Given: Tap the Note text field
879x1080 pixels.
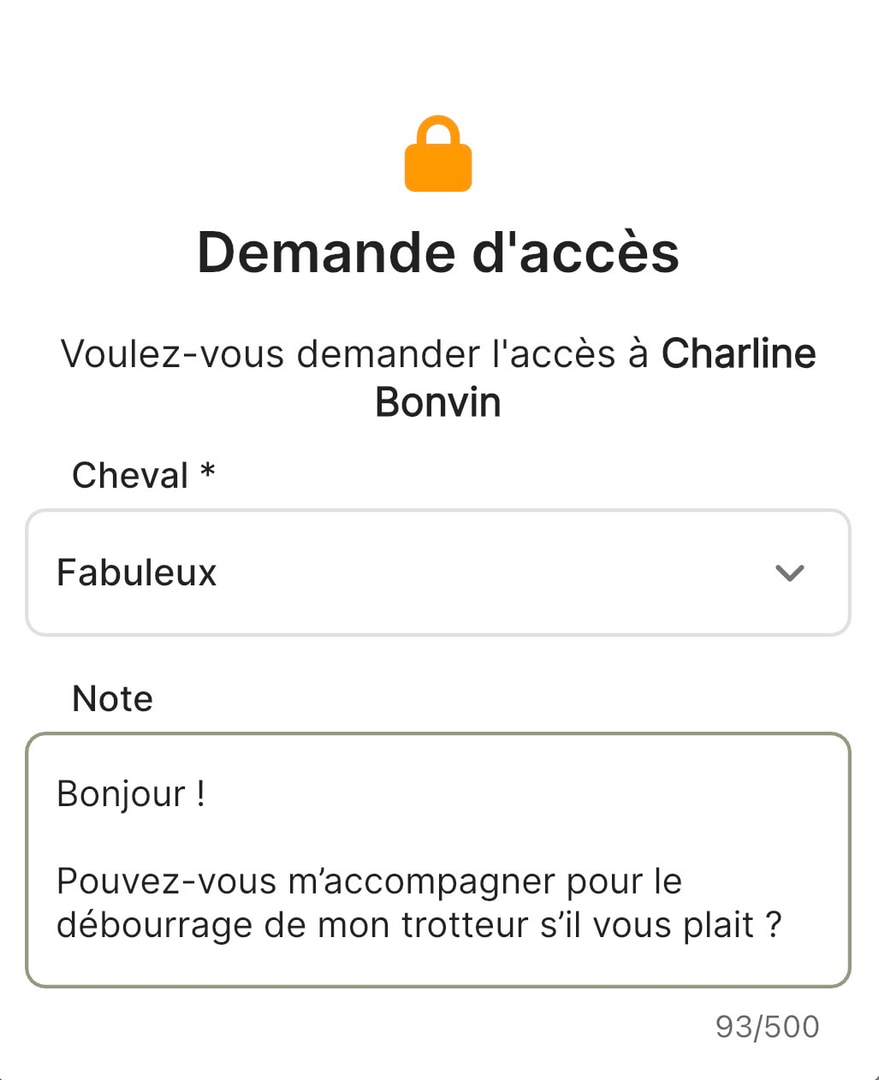Looking at the screenshot, I should [438, 860].
